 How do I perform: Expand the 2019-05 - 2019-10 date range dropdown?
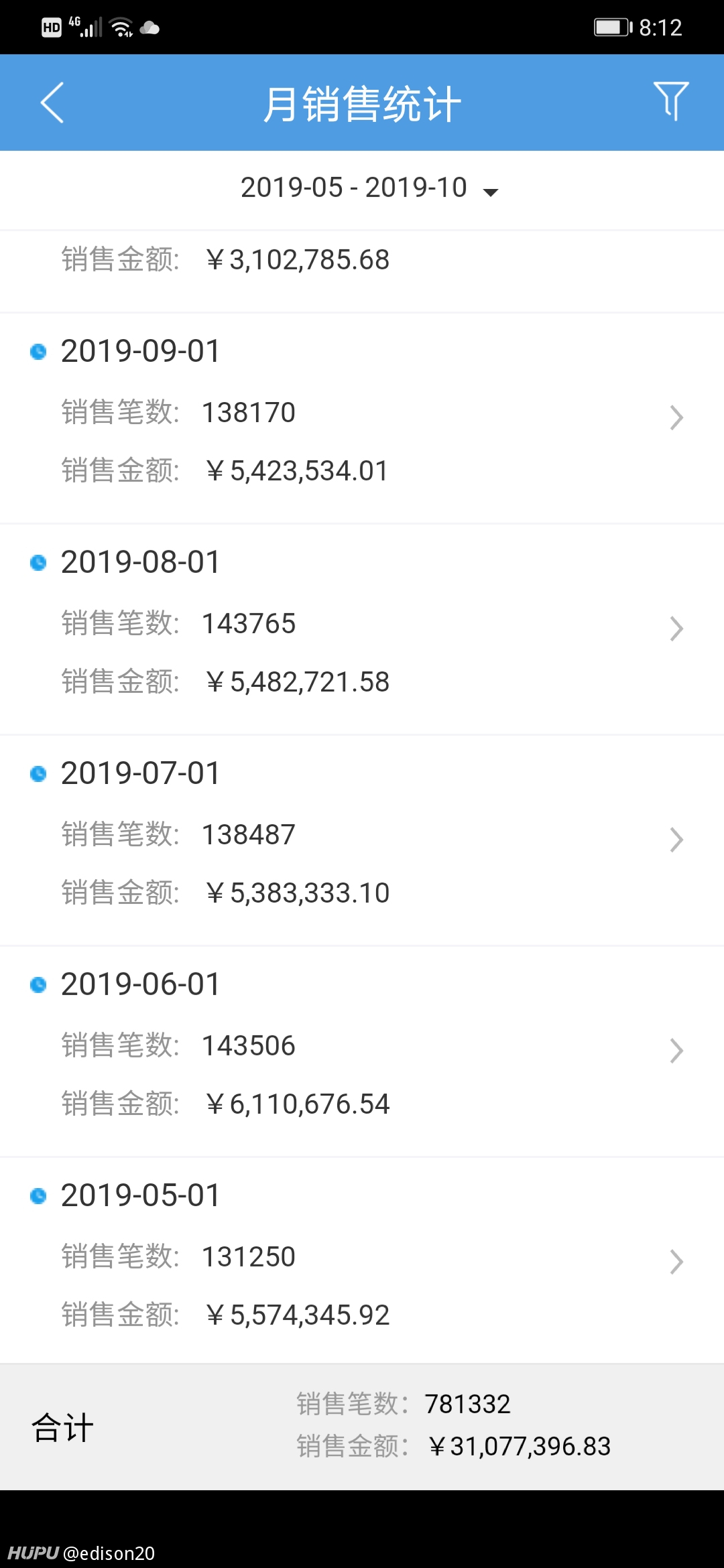click(x=370, y=188)
